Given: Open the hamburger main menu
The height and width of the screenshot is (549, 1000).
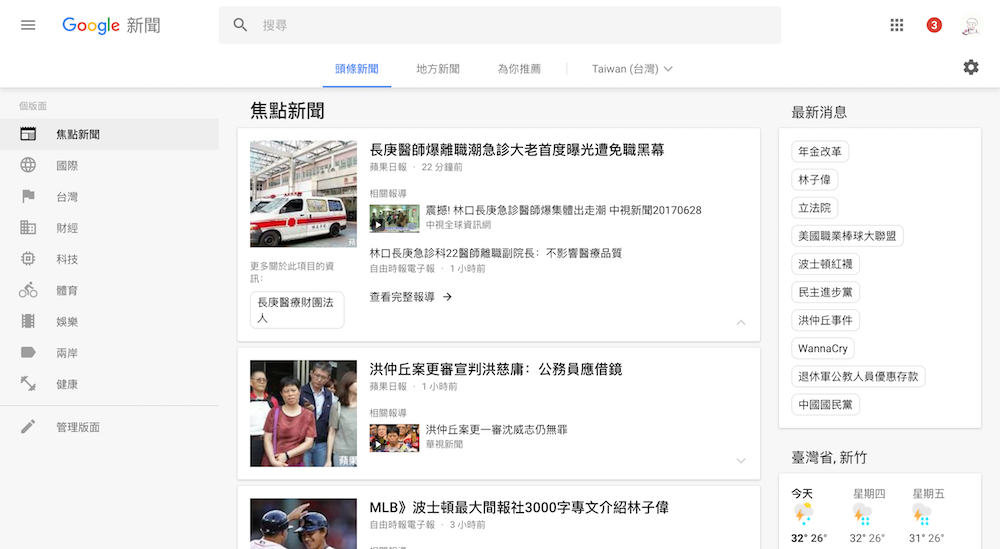Looking at the screenshot, I should click(x=28, y=25).
